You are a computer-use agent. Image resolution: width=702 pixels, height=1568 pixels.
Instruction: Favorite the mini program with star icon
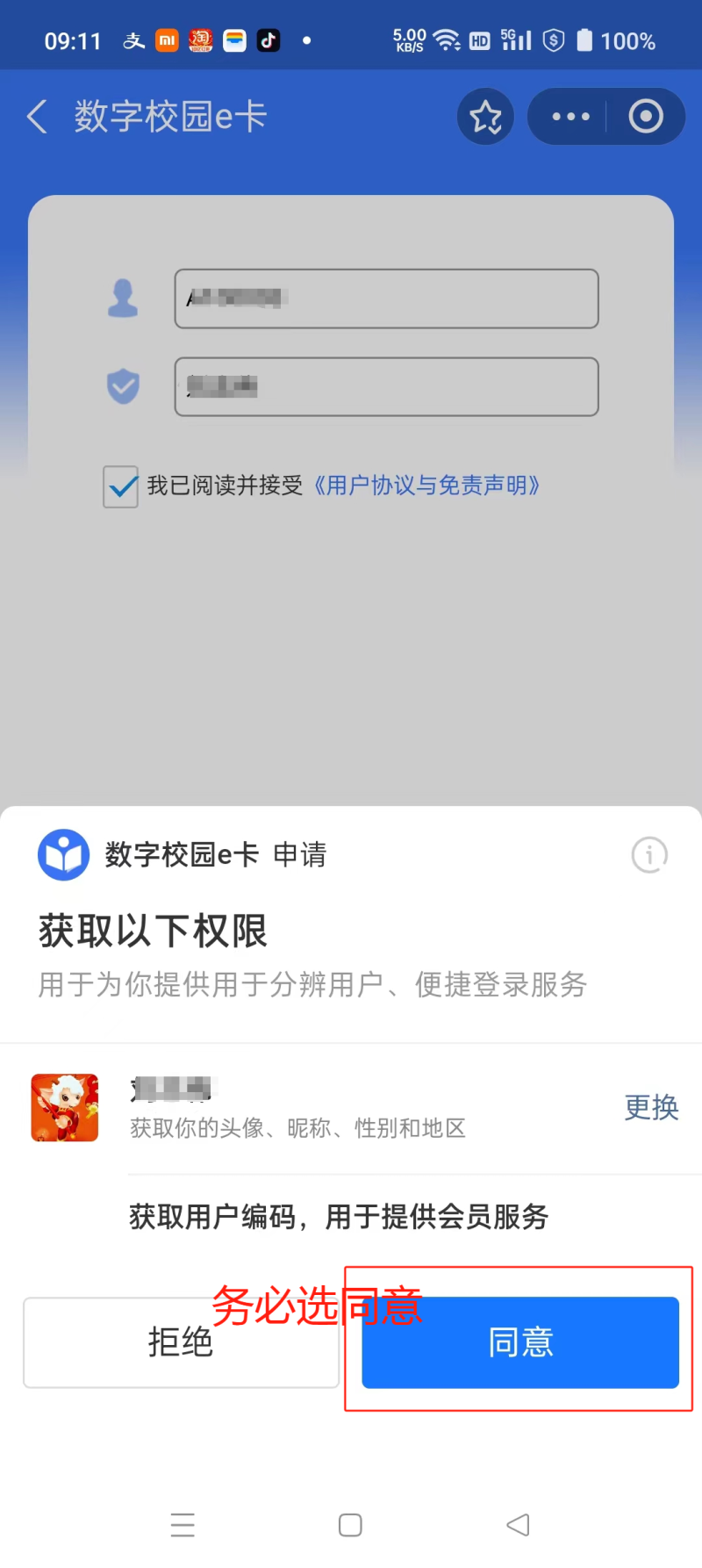click(x=485, y=117)
